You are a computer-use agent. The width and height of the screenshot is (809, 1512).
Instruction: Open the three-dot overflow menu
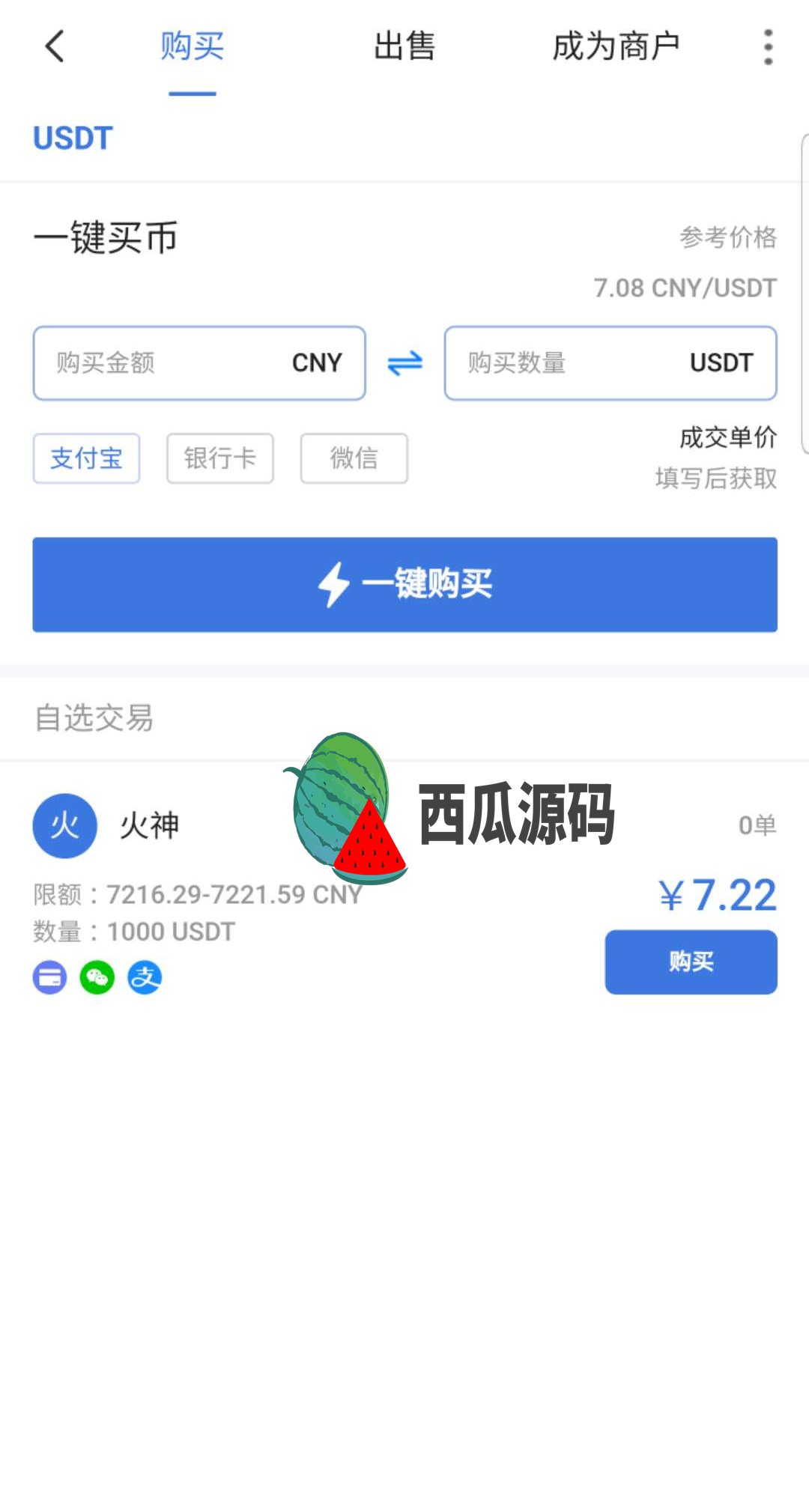(x=768, y=47)
